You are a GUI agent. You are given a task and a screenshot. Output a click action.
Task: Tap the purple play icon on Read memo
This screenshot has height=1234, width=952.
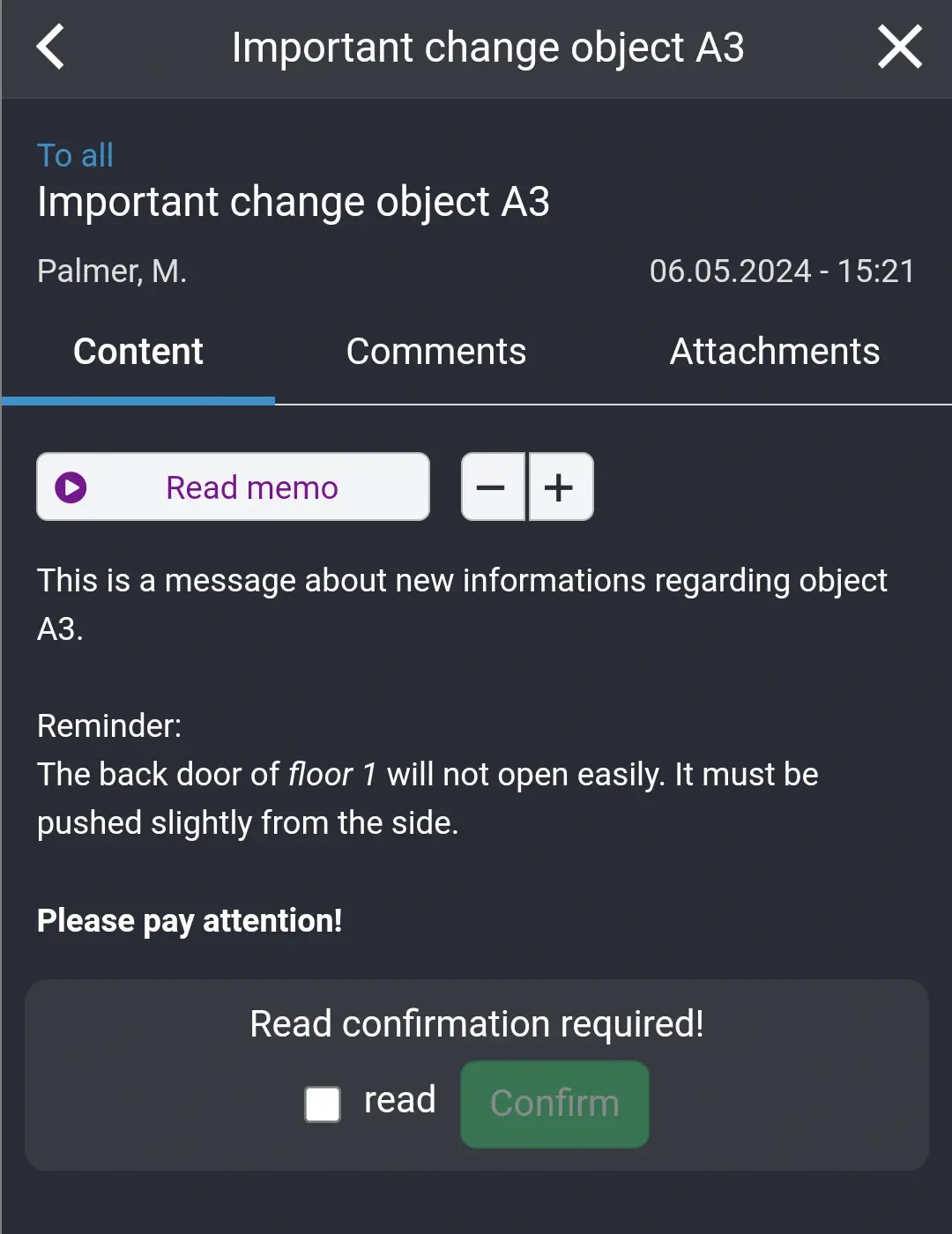(x=71, y=487)
